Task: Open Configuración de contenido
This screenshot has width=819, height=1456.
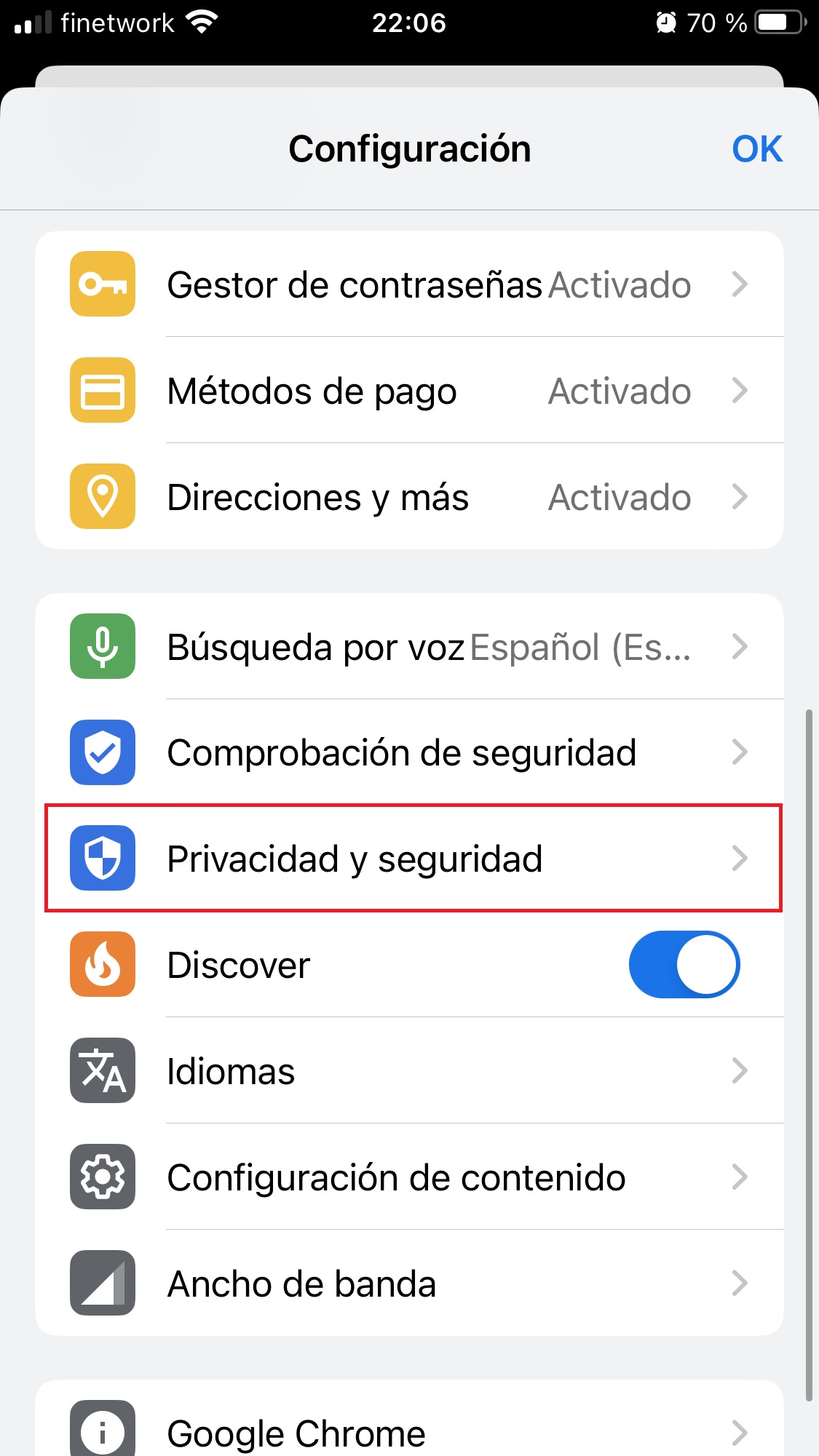Action: [x=409, y=1177]
